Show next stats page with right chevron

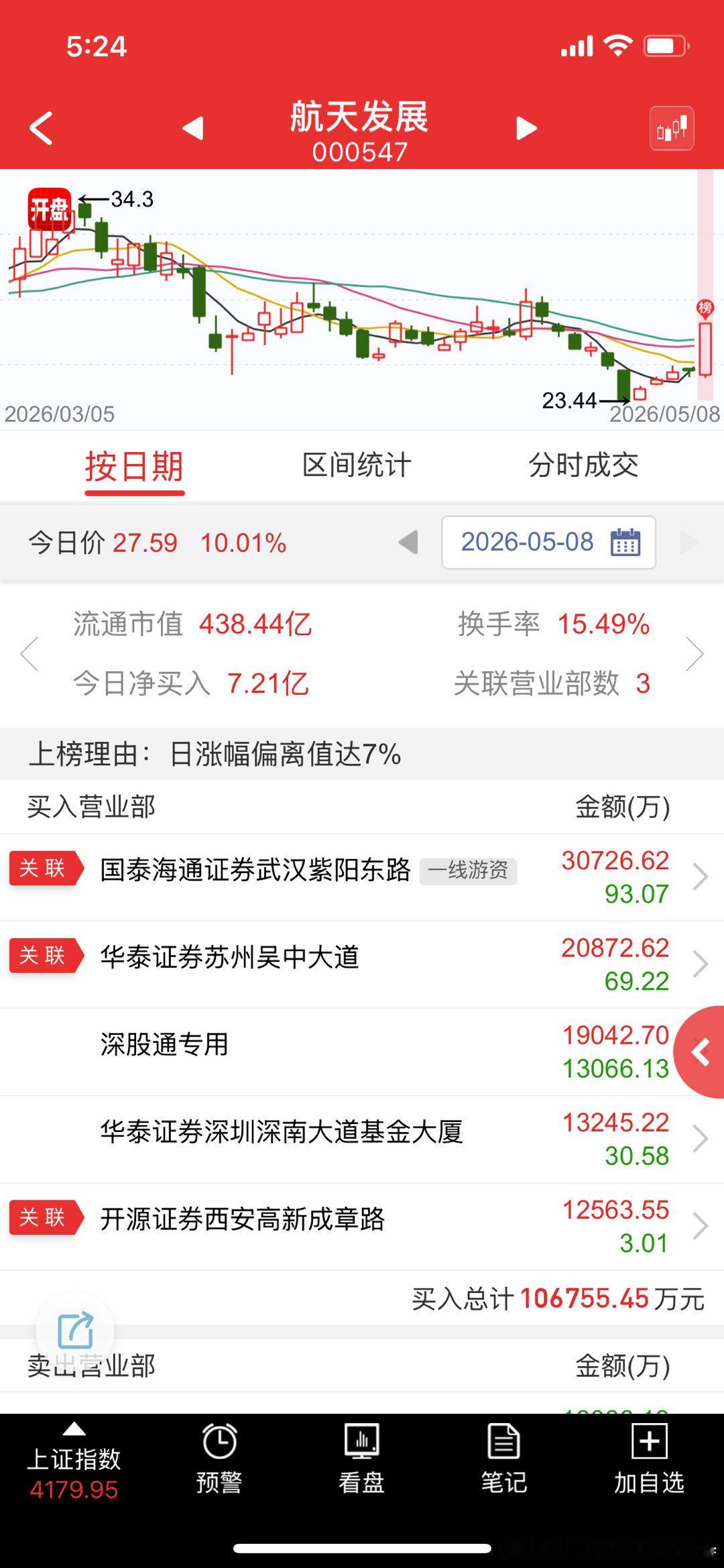pos(695,654)
